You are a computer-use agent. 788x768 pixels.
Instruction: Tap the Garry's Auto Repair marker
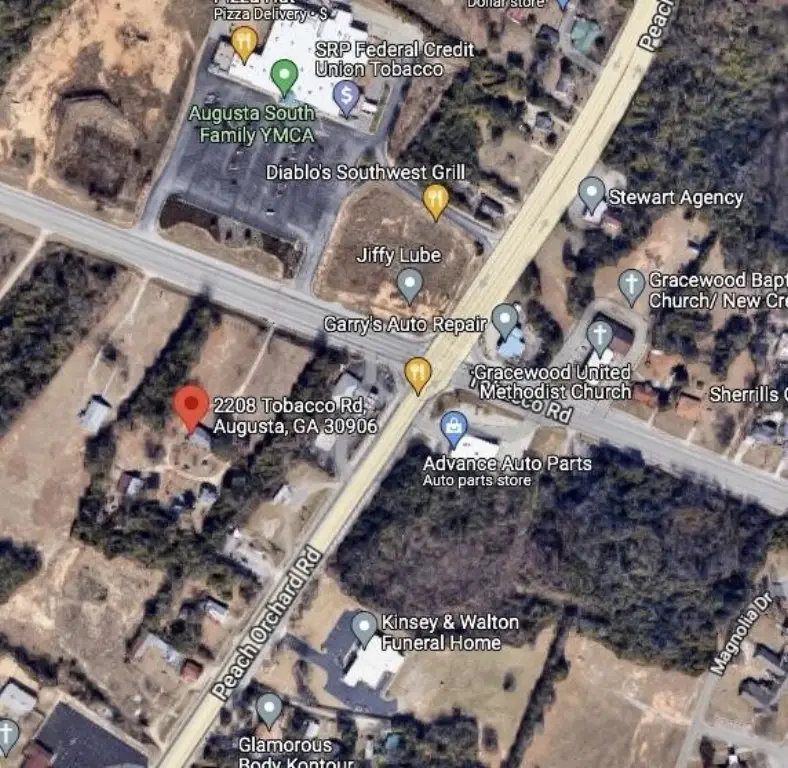[x=506, y=321]
